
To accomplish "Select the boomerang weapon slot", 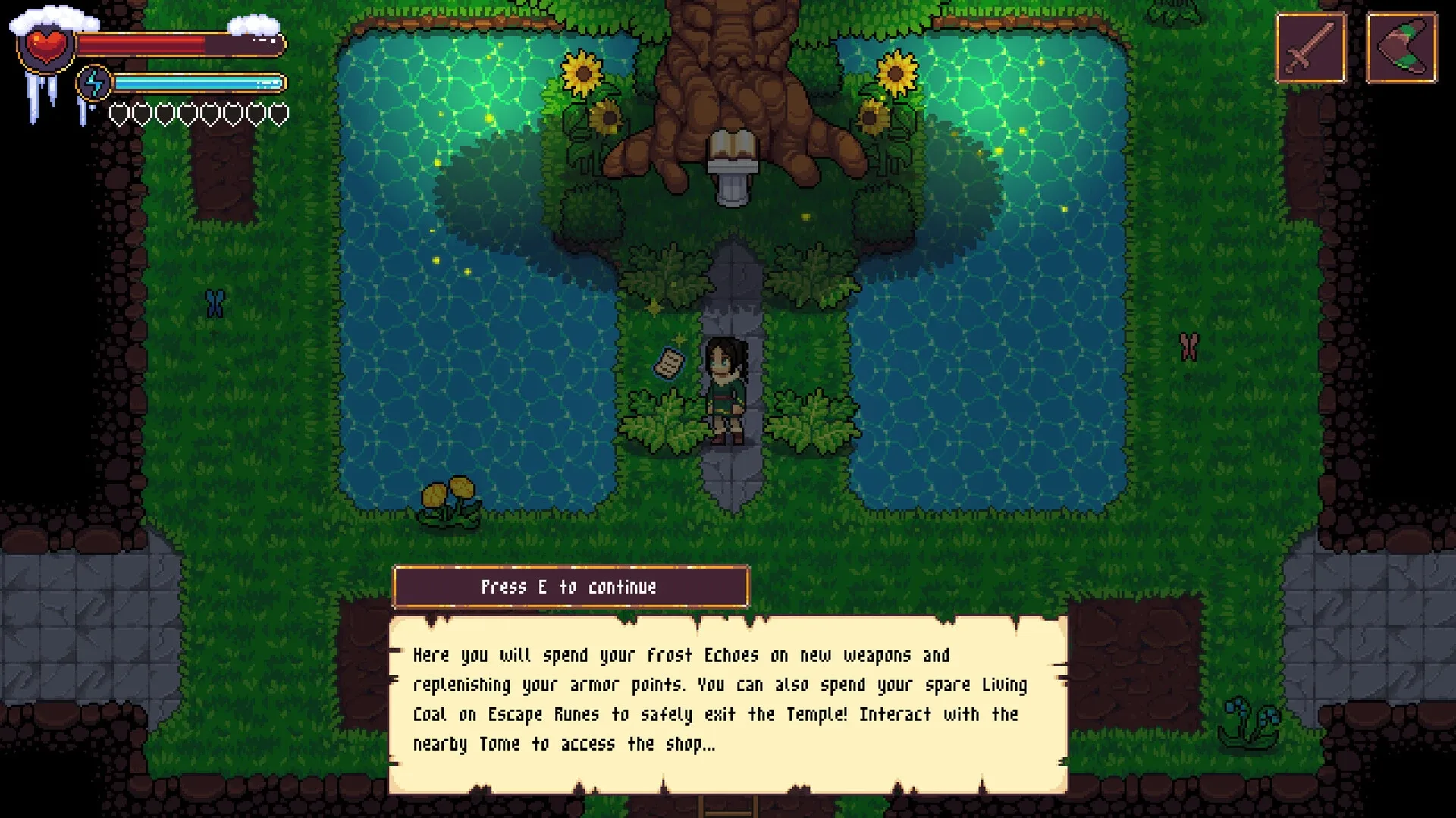I will click(x=1401, y=48).
